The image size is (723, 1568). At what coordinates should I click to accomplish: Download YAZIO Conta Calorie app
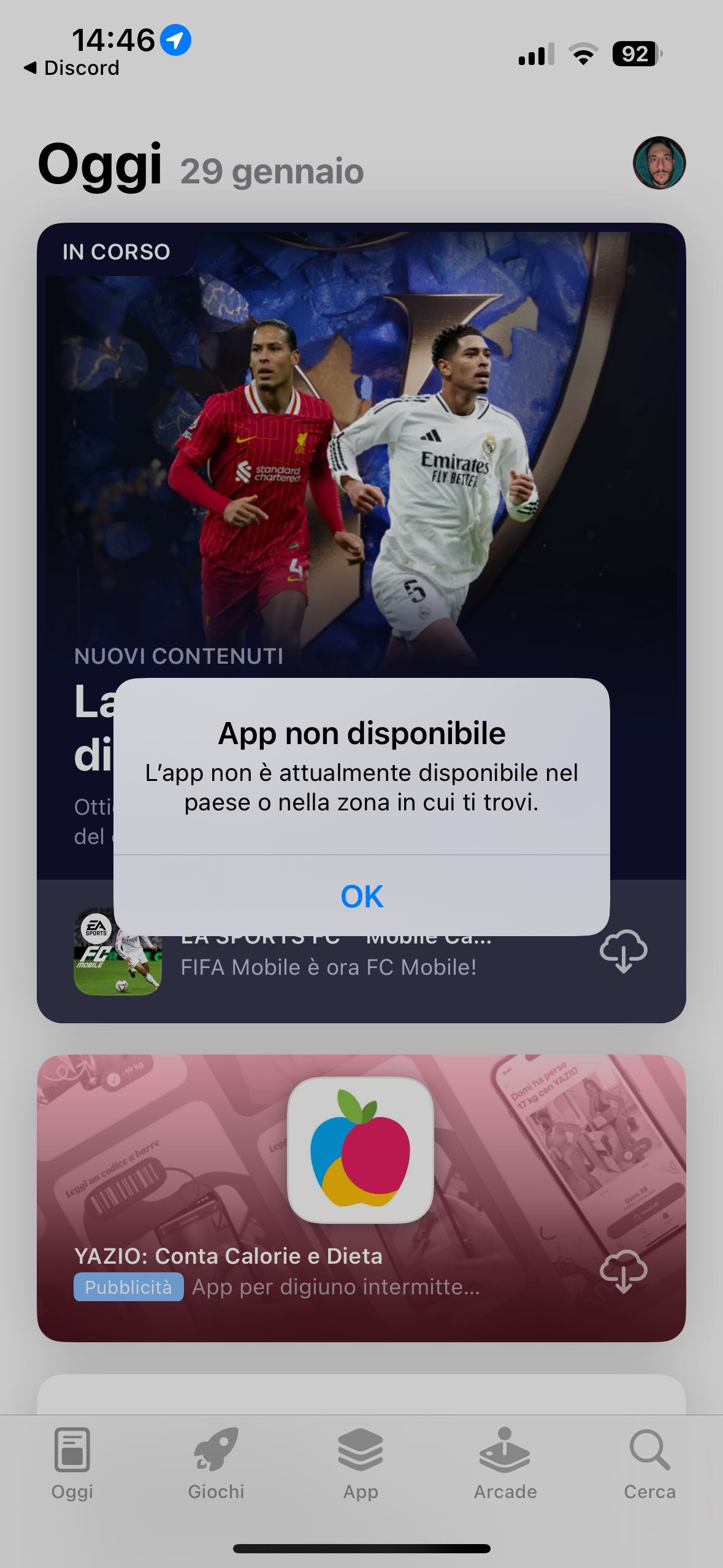coord(623,1272)
